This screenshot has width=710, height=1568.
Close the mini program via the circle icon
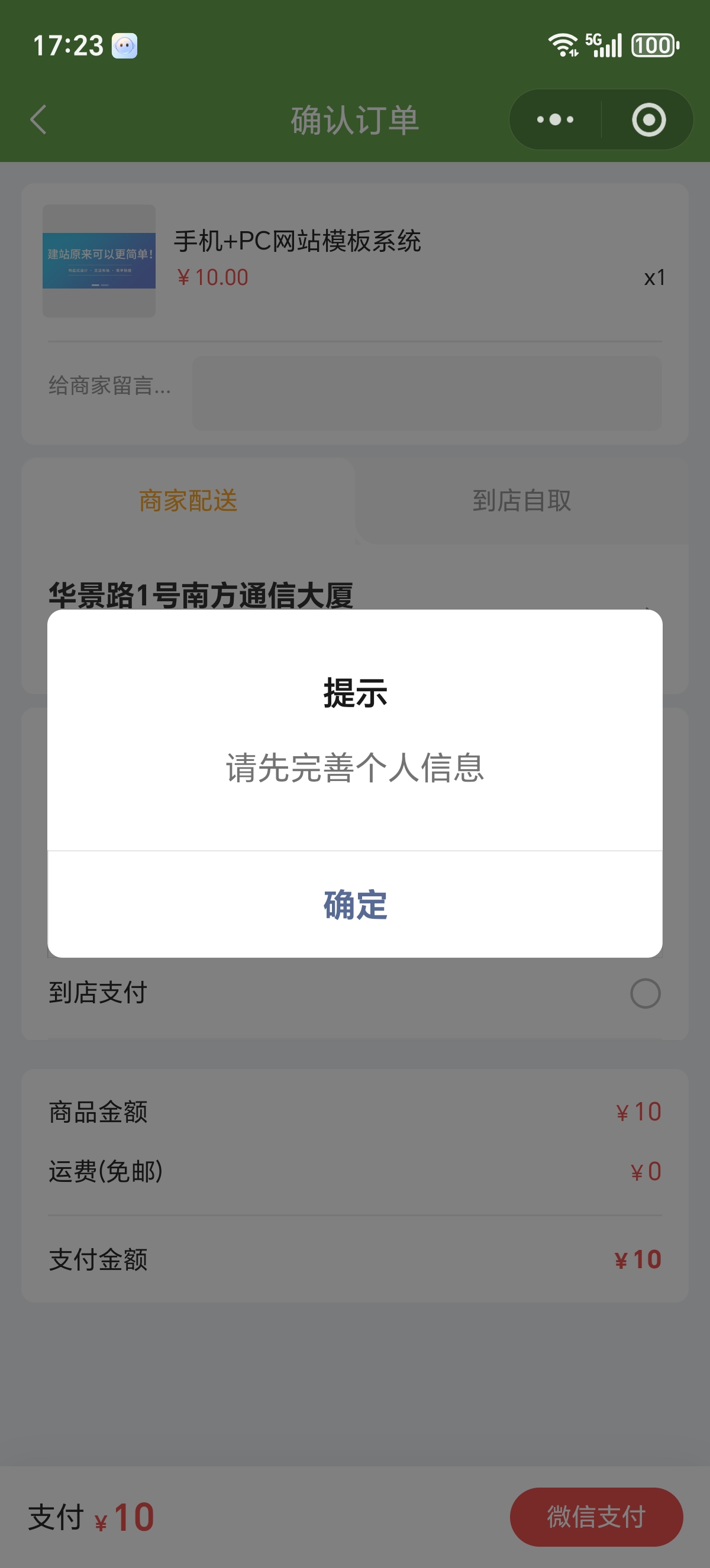pyautogui.click(x=648, y=119)
